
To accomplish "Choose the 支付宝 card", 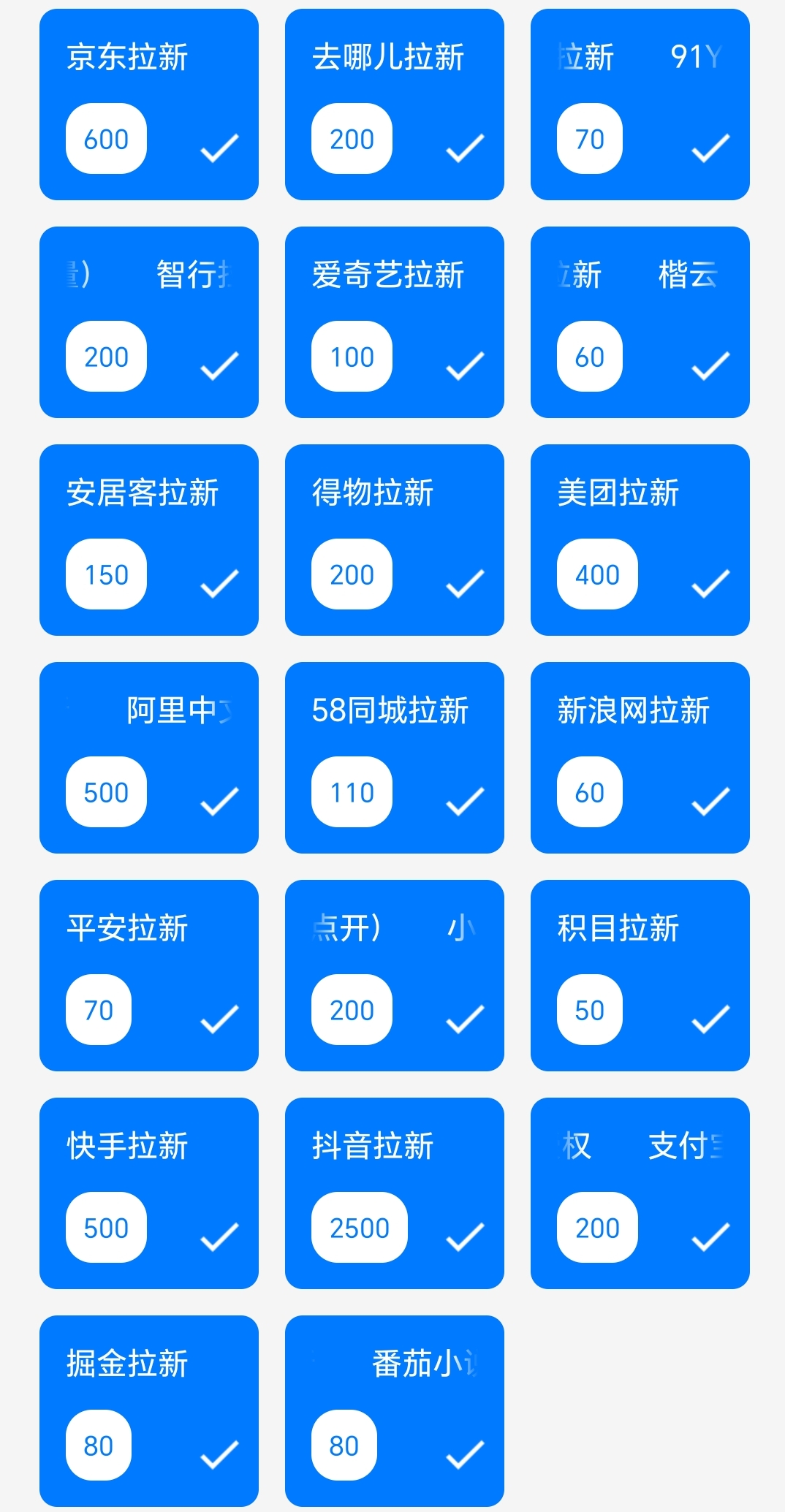I will pyautogui.click(x=640, y=1193).
